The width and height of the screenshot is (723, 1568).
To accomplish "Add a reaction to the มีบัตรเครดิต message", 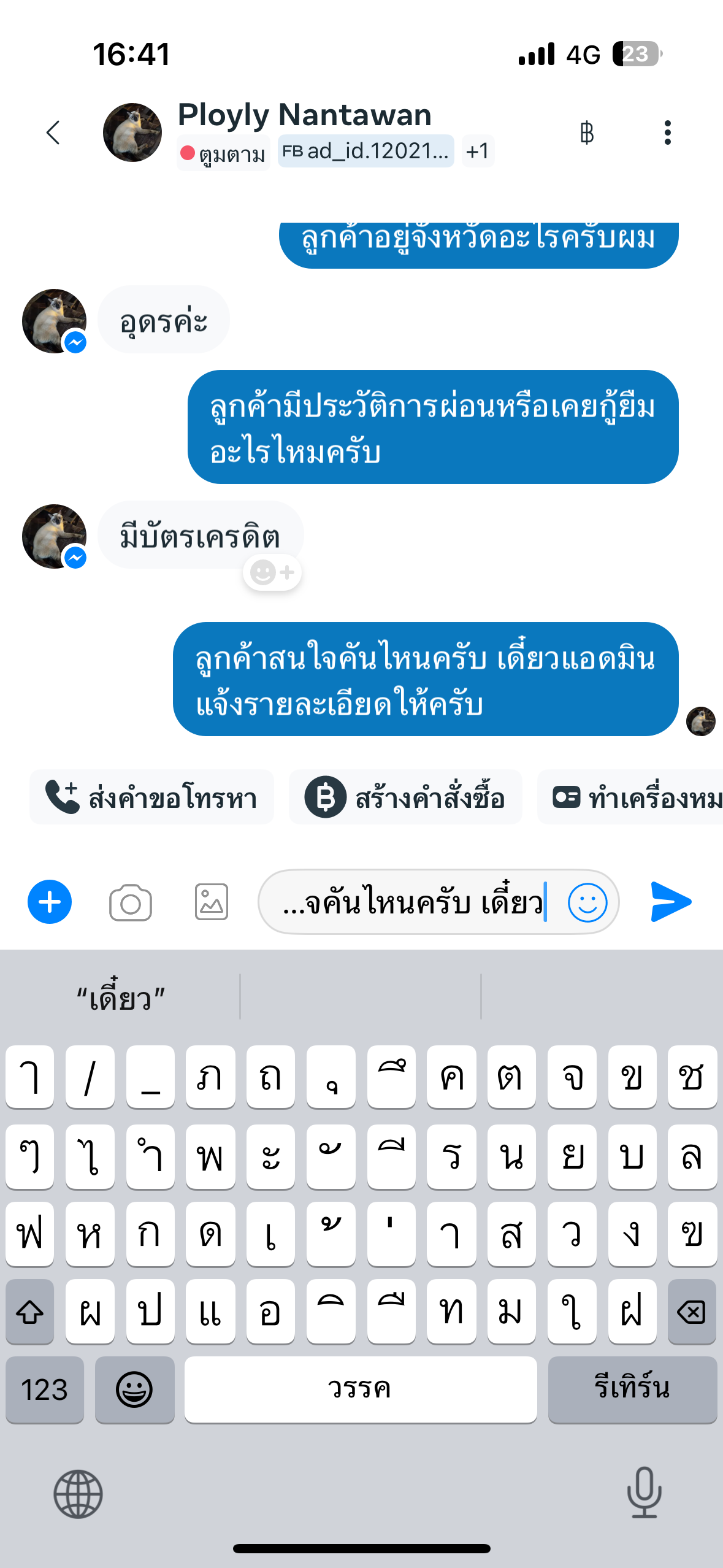I will pos(272,573).
